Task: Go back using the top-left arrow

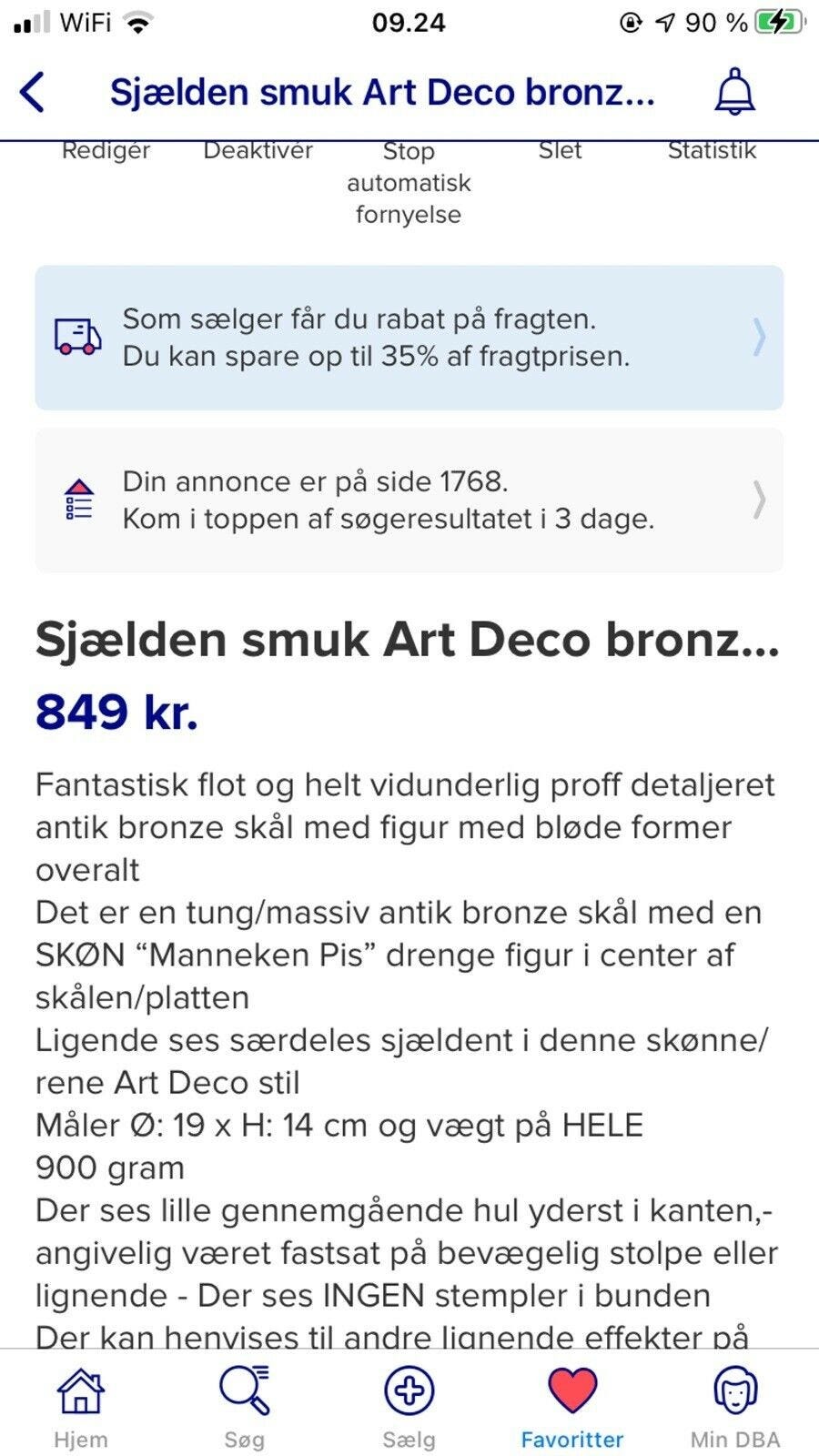Action: 33,93
